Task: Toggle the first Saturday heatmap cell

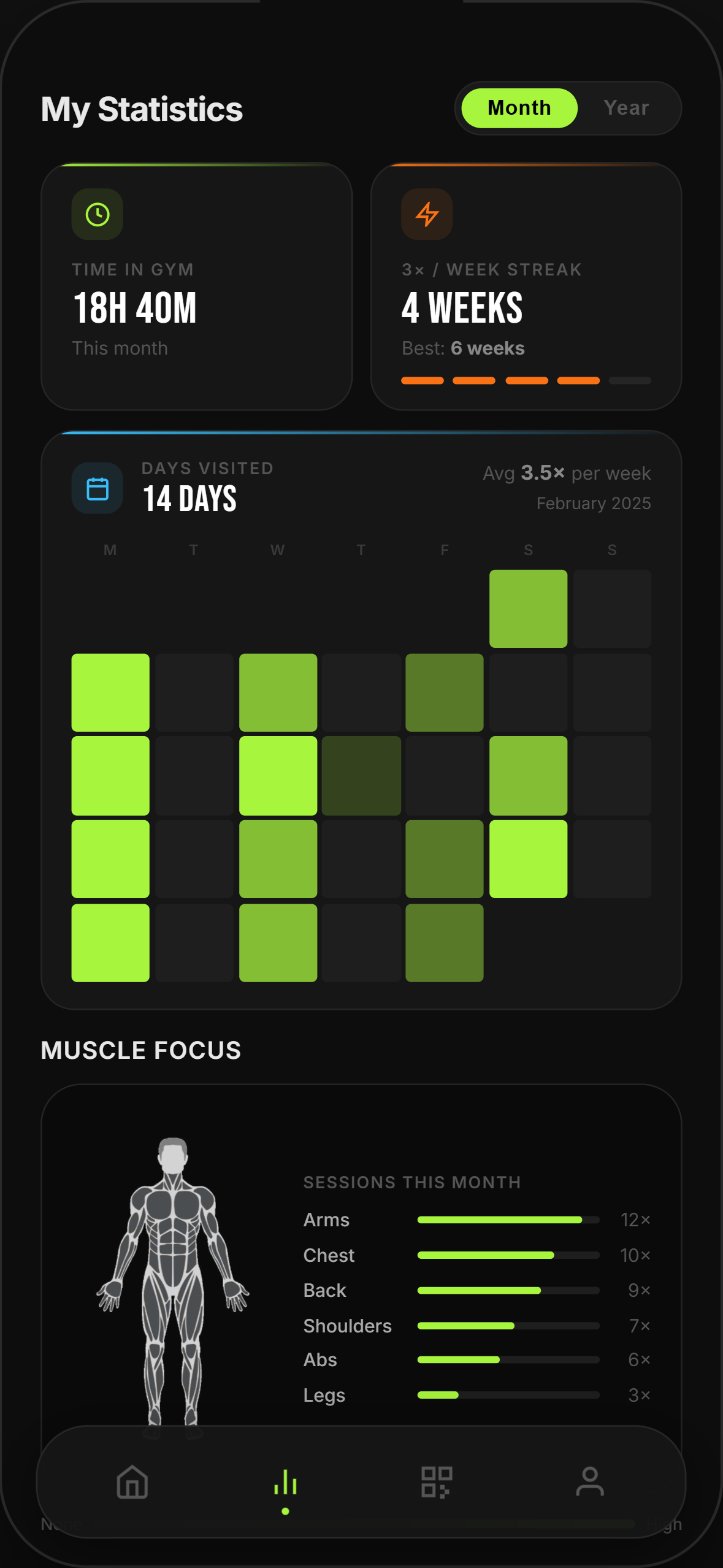Action: click(x=528, y=608)
